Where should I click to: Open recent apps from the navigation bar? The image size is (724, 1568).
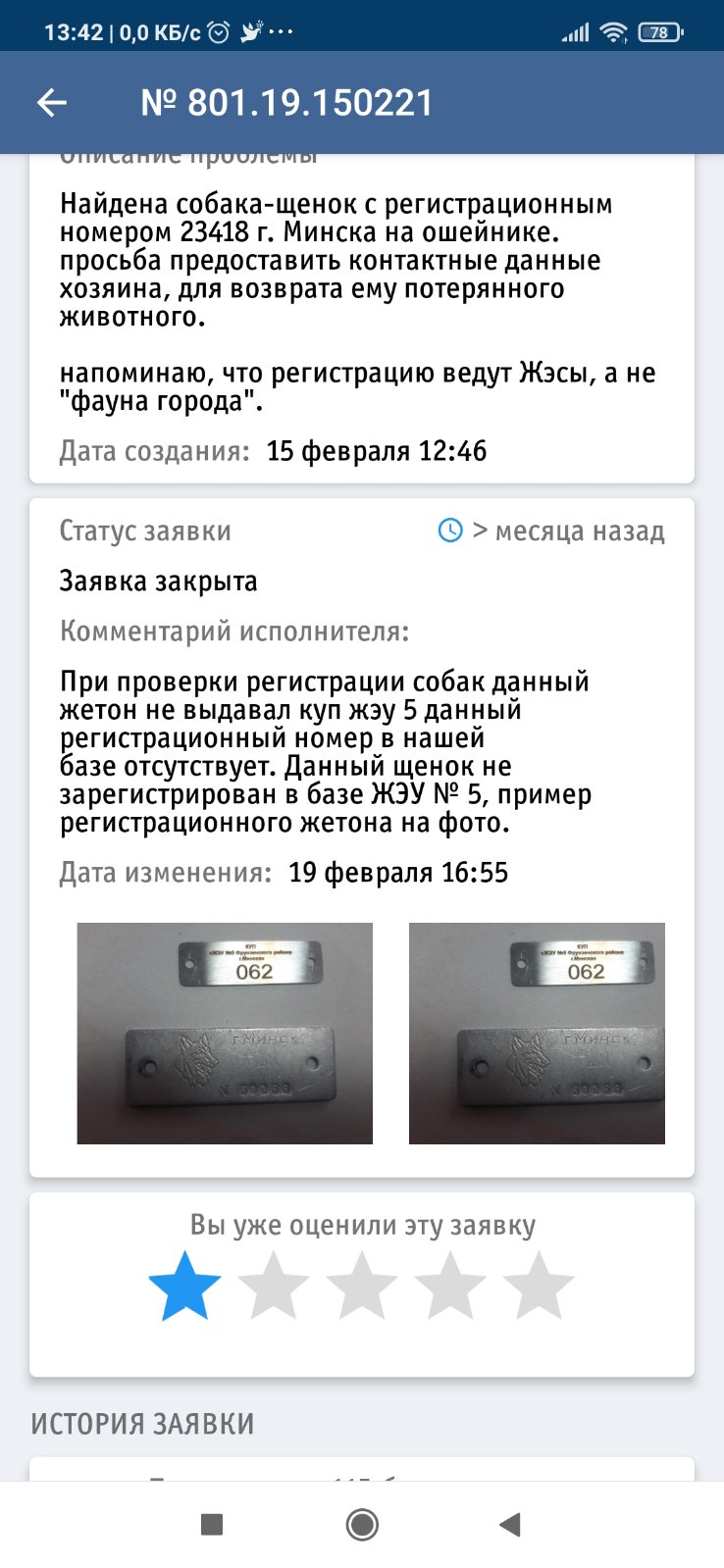tap(212, 1524)
